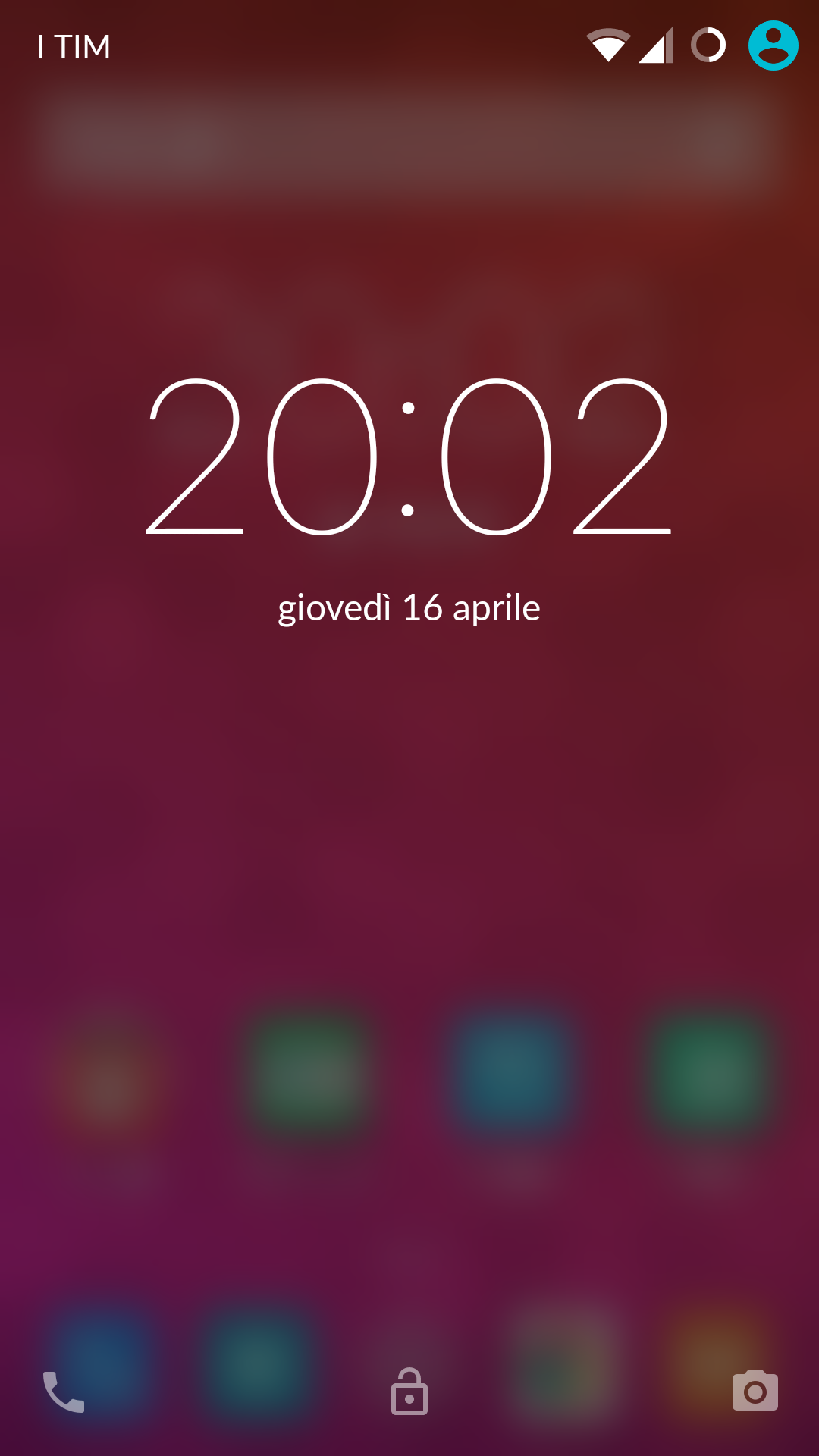Open the user profile switcher icon
819x1456 pixels.
pos(773,45)
